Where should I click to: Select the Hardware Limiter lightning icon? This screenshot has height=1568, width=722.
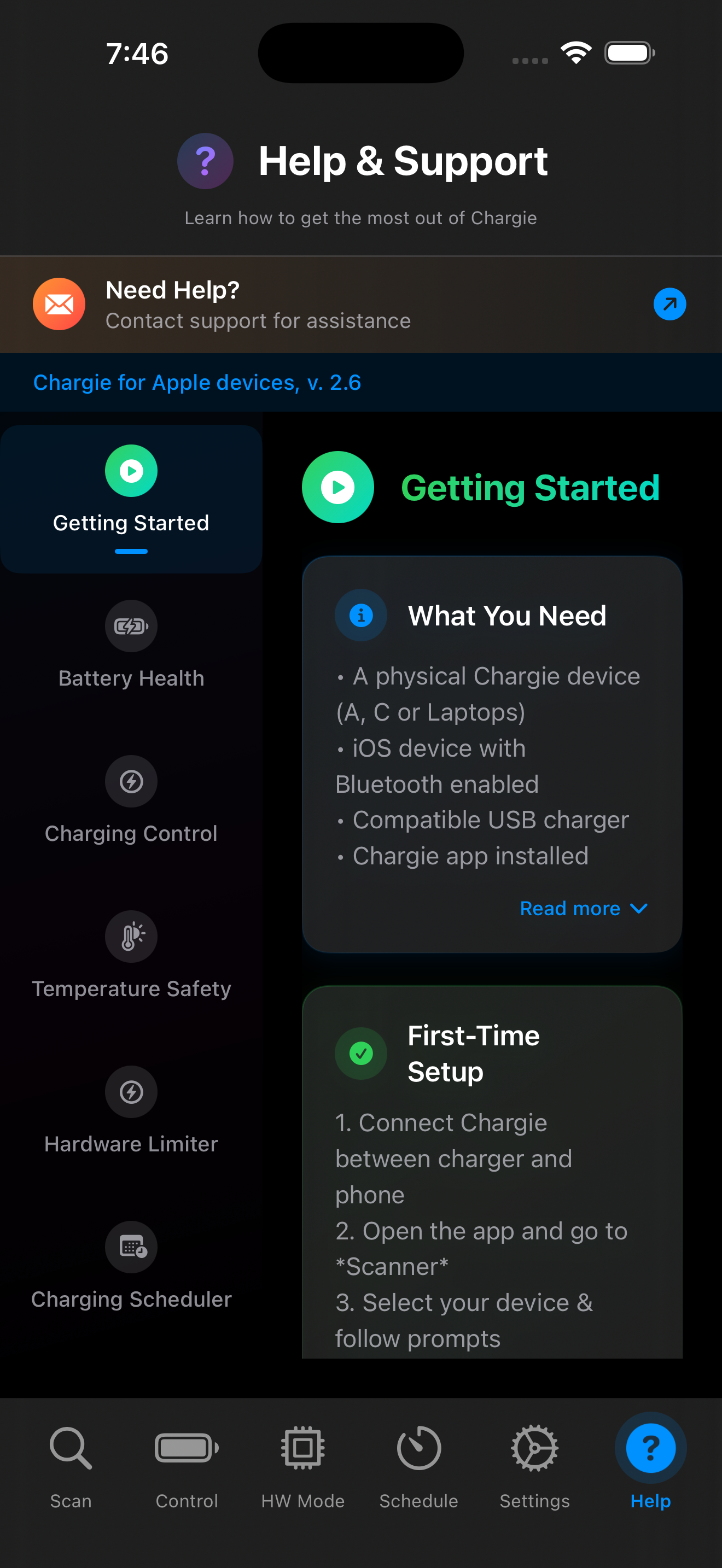tap(131, 1091)
